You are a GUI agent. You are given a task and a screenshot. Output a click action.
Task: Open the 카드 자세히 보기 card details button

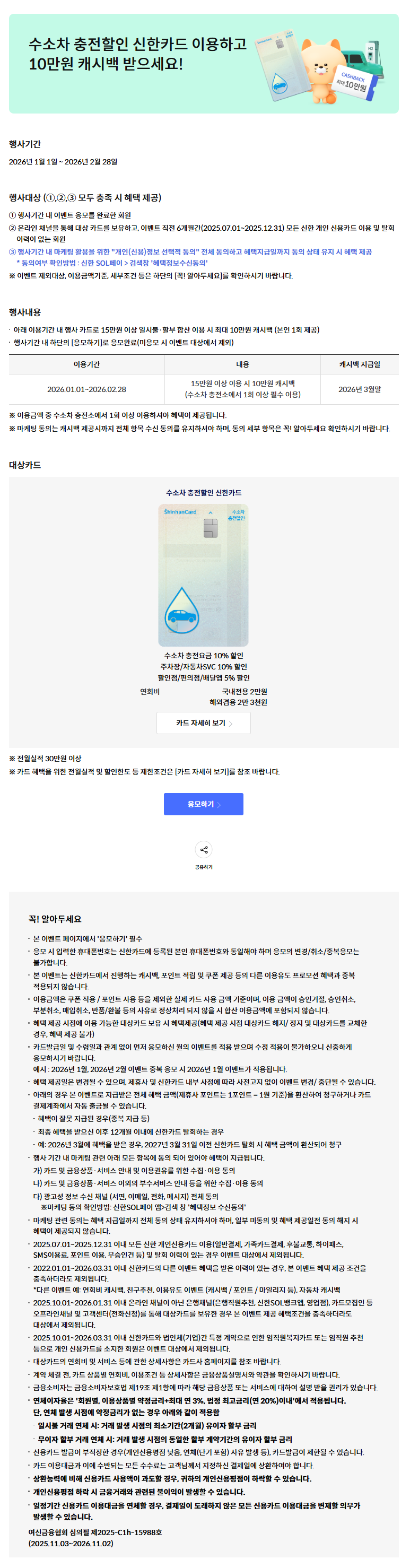coord(203,722)
